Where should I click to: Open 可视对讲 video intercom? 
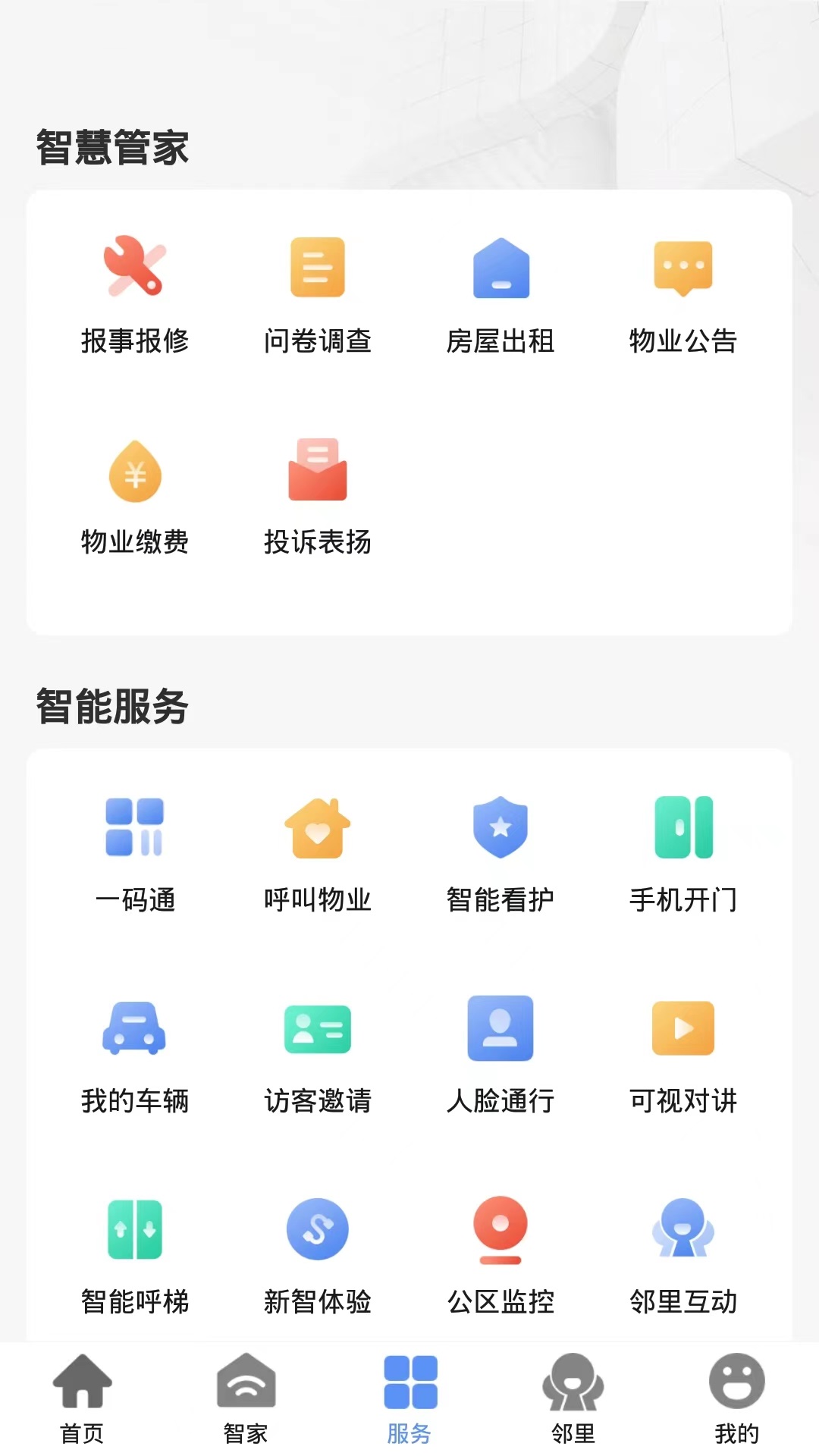click(682, 1054)
